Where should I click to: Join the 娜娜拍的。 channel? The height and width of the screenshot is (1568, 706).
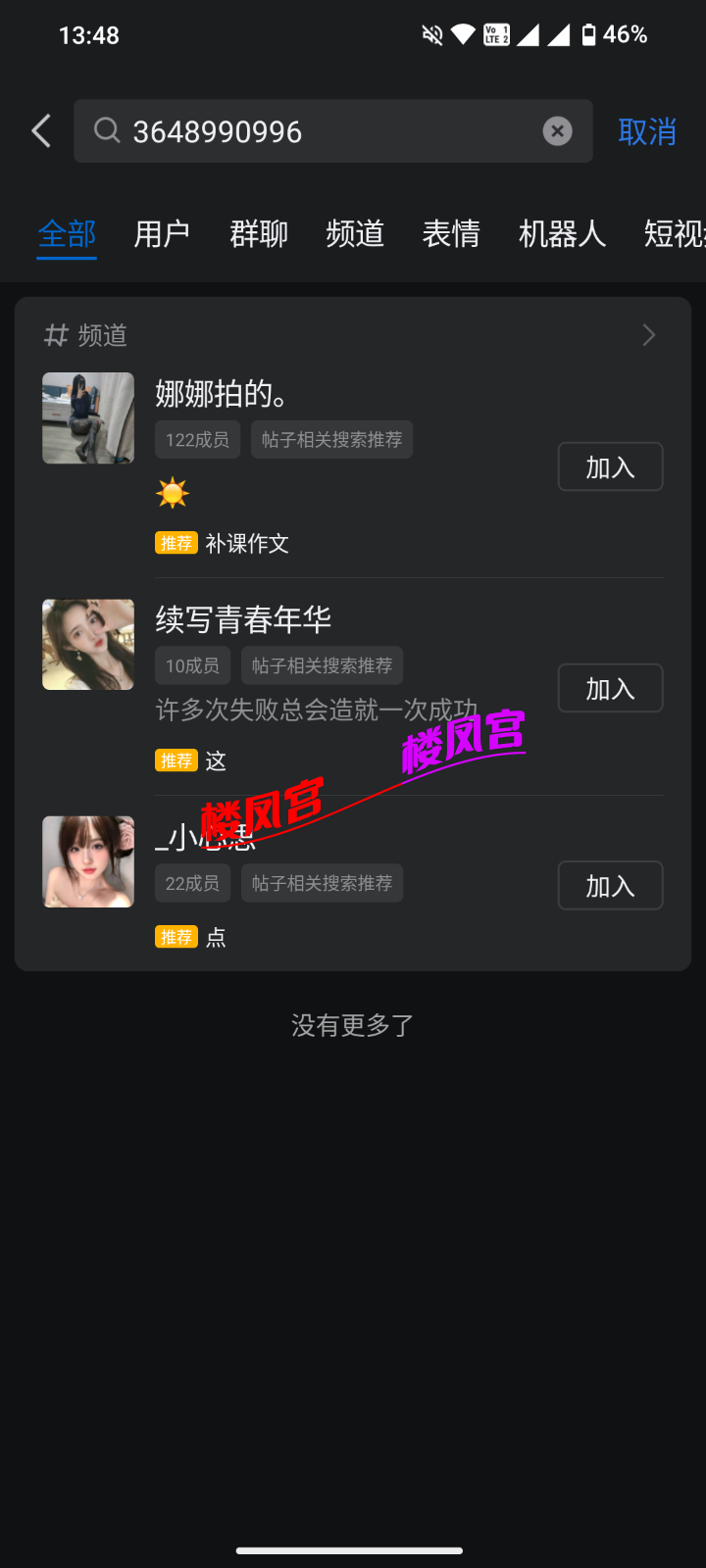click(x=610, y=466)
